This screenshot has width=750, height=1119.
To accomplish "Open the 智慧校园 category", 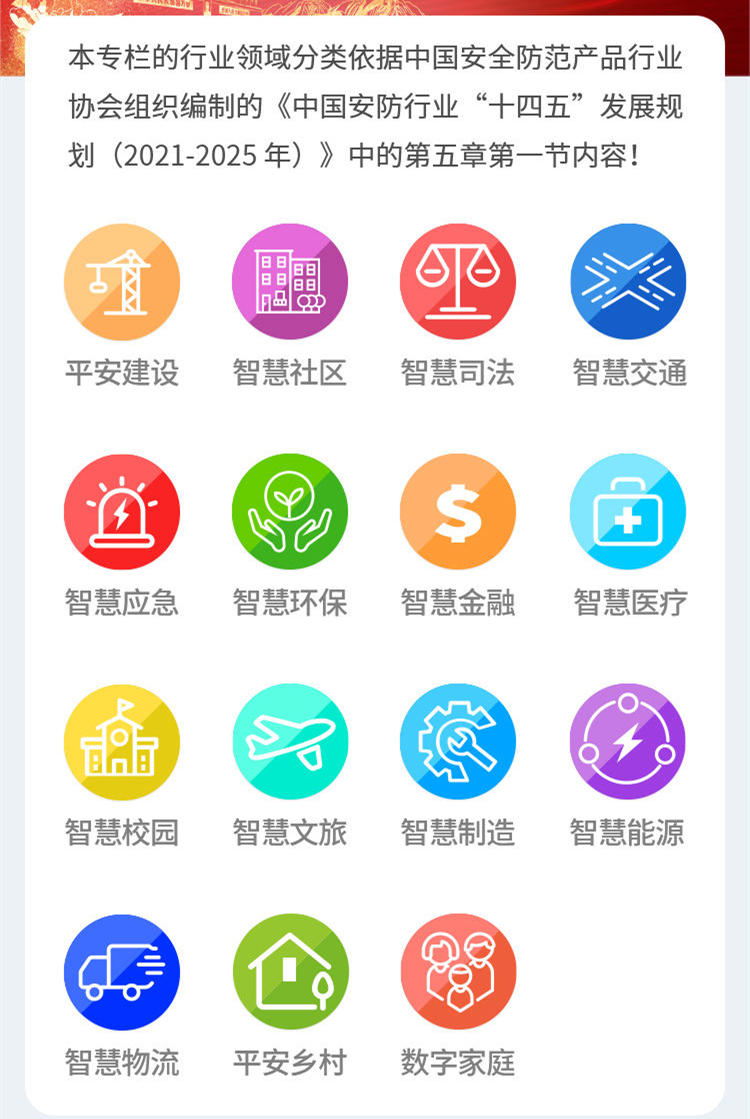I will (122, 742).
